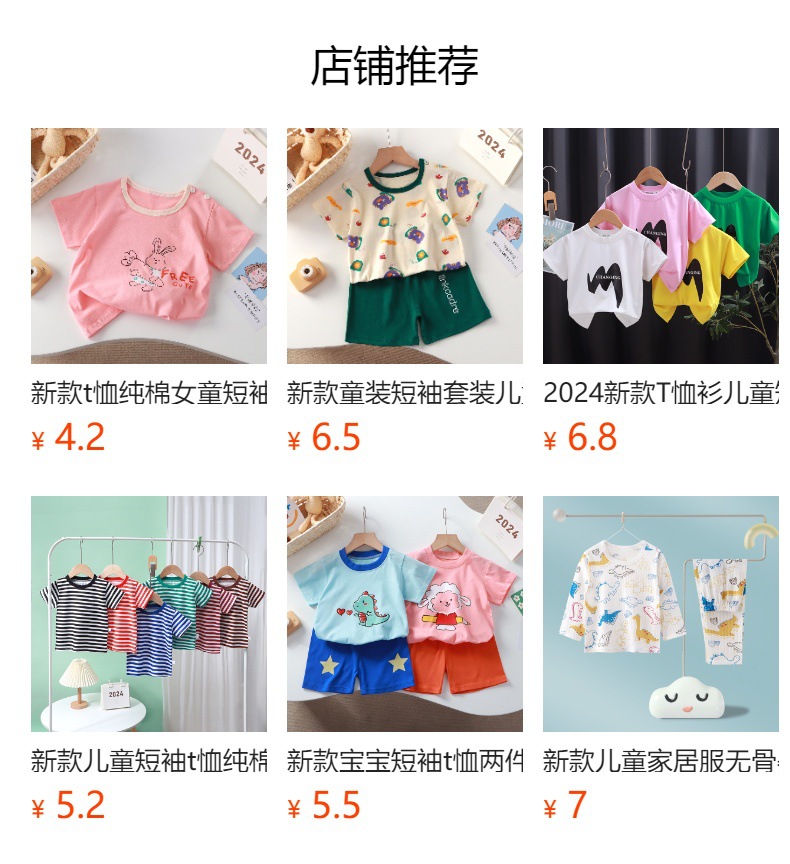Open the 2024 new T-shirt item priced ¥6.8

pyautogui.click(x=660, y=246)
